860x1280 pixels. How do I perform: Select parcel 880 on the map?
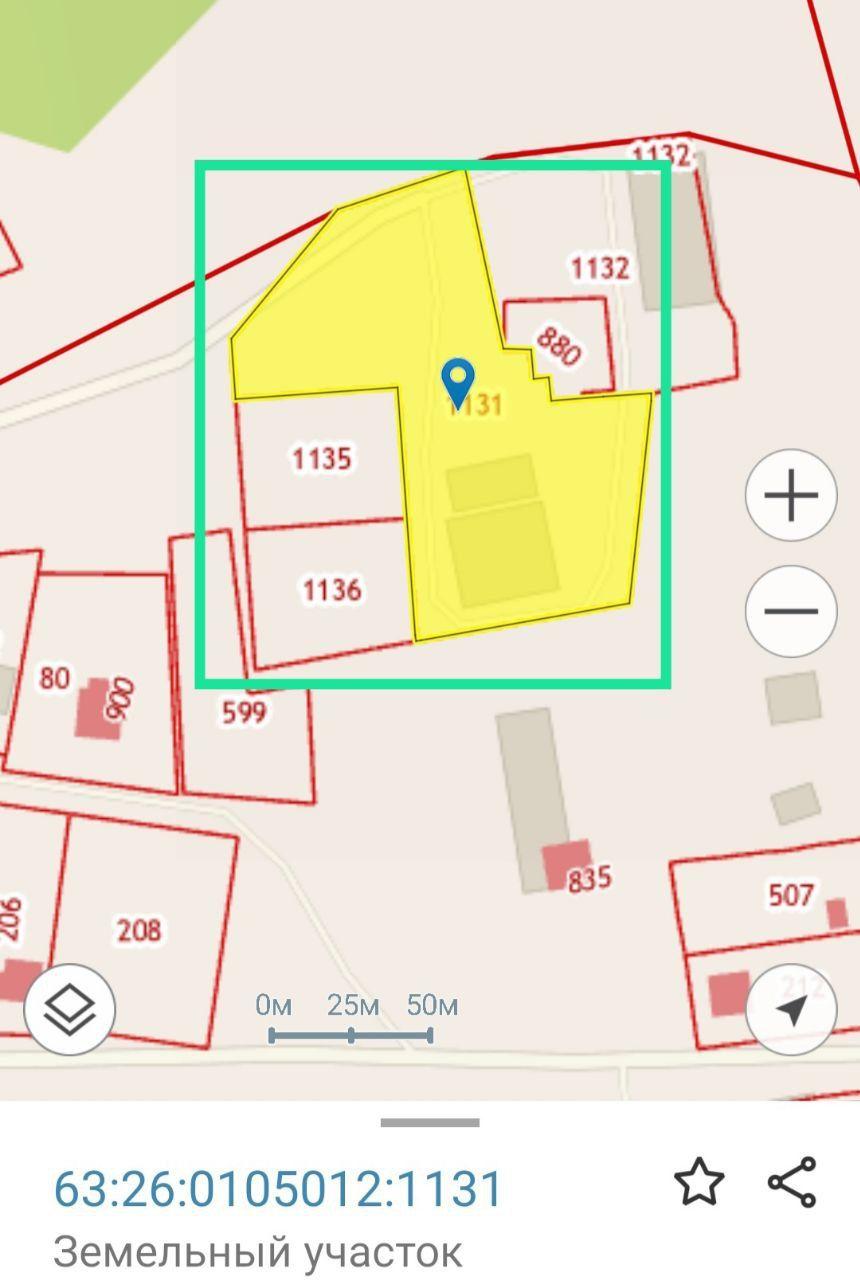(x=558, y=345)
